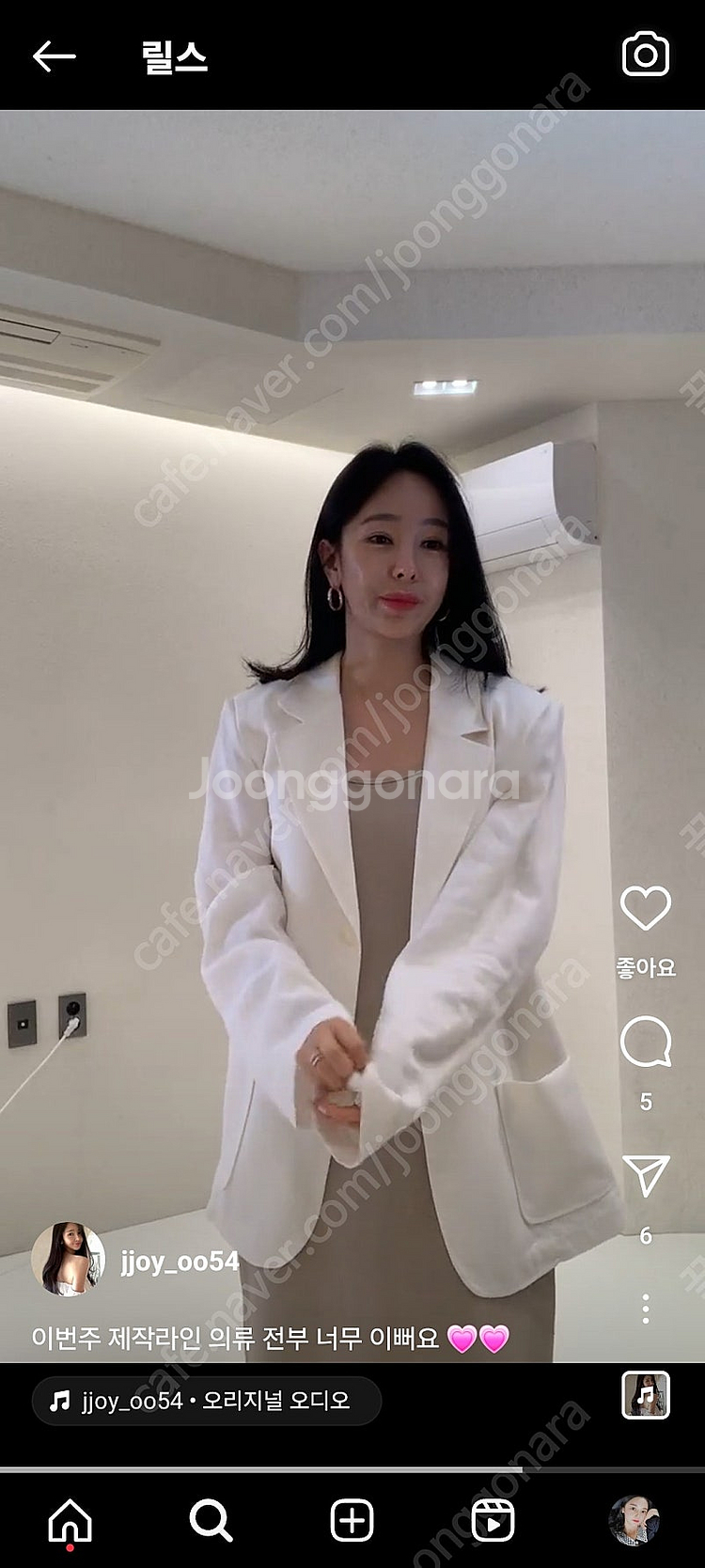
Task: Like this reel with the heart icon
Action: [x=646, y=908]
